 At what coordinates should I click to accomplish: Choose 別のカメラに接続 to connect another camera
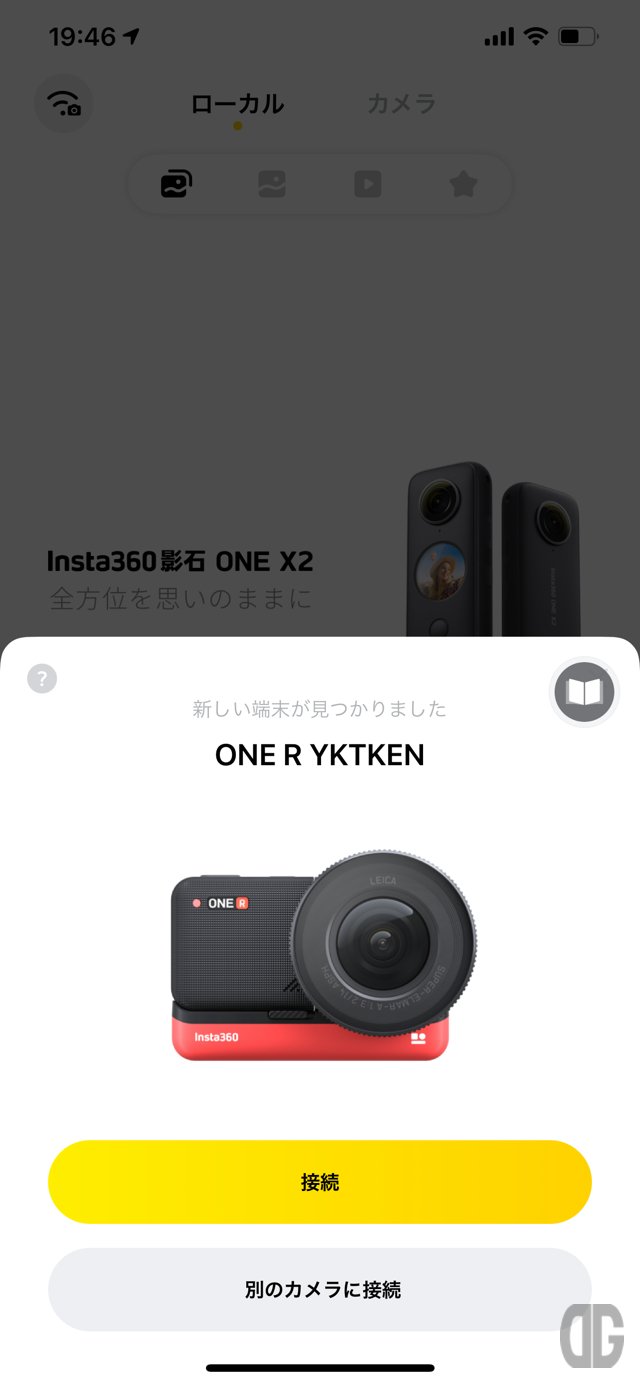coord(320,1290)
